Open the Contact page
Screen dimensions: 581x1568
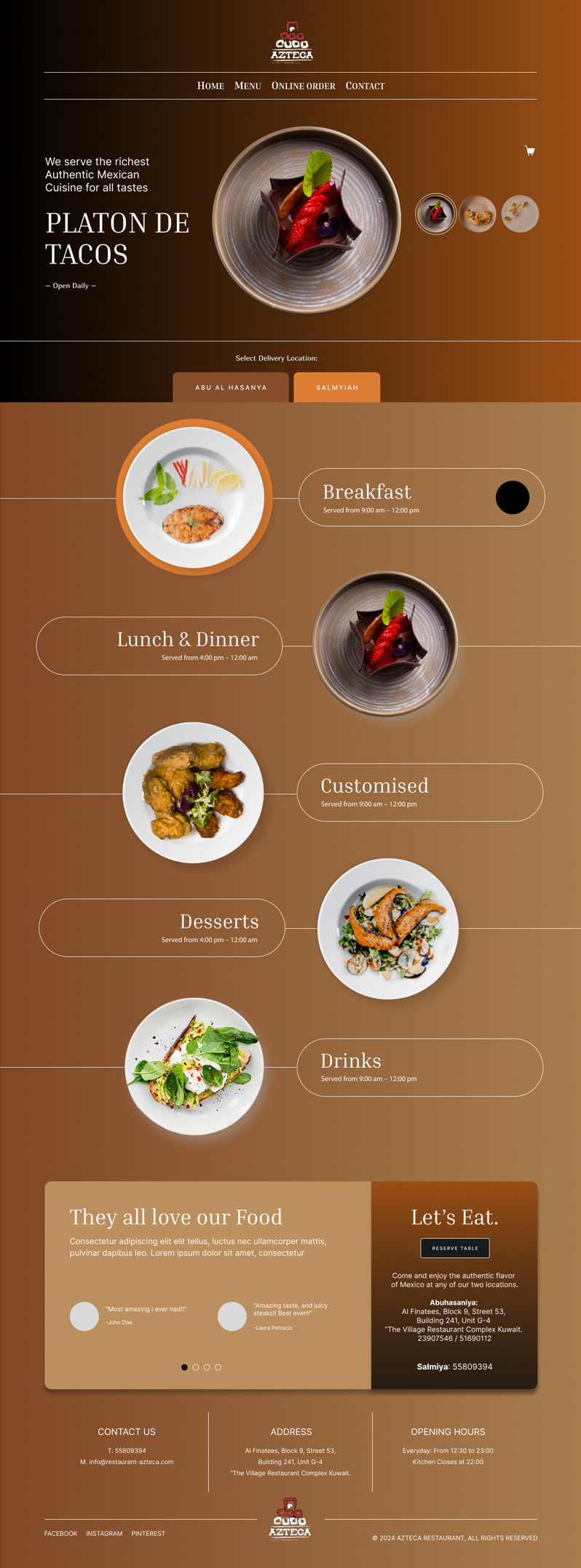(365, 86)
